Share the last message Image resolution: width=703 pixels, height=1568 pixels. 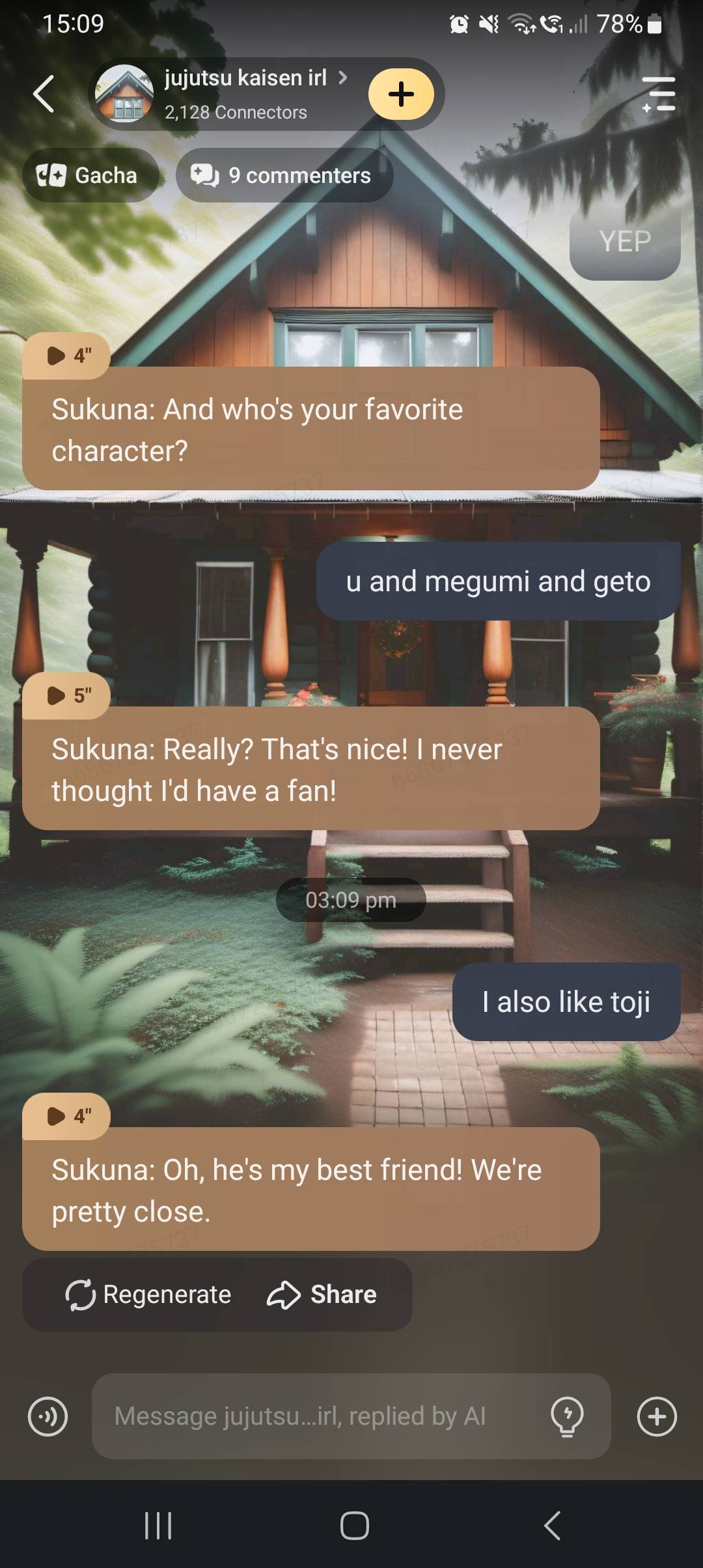(x=322, y=1295)
